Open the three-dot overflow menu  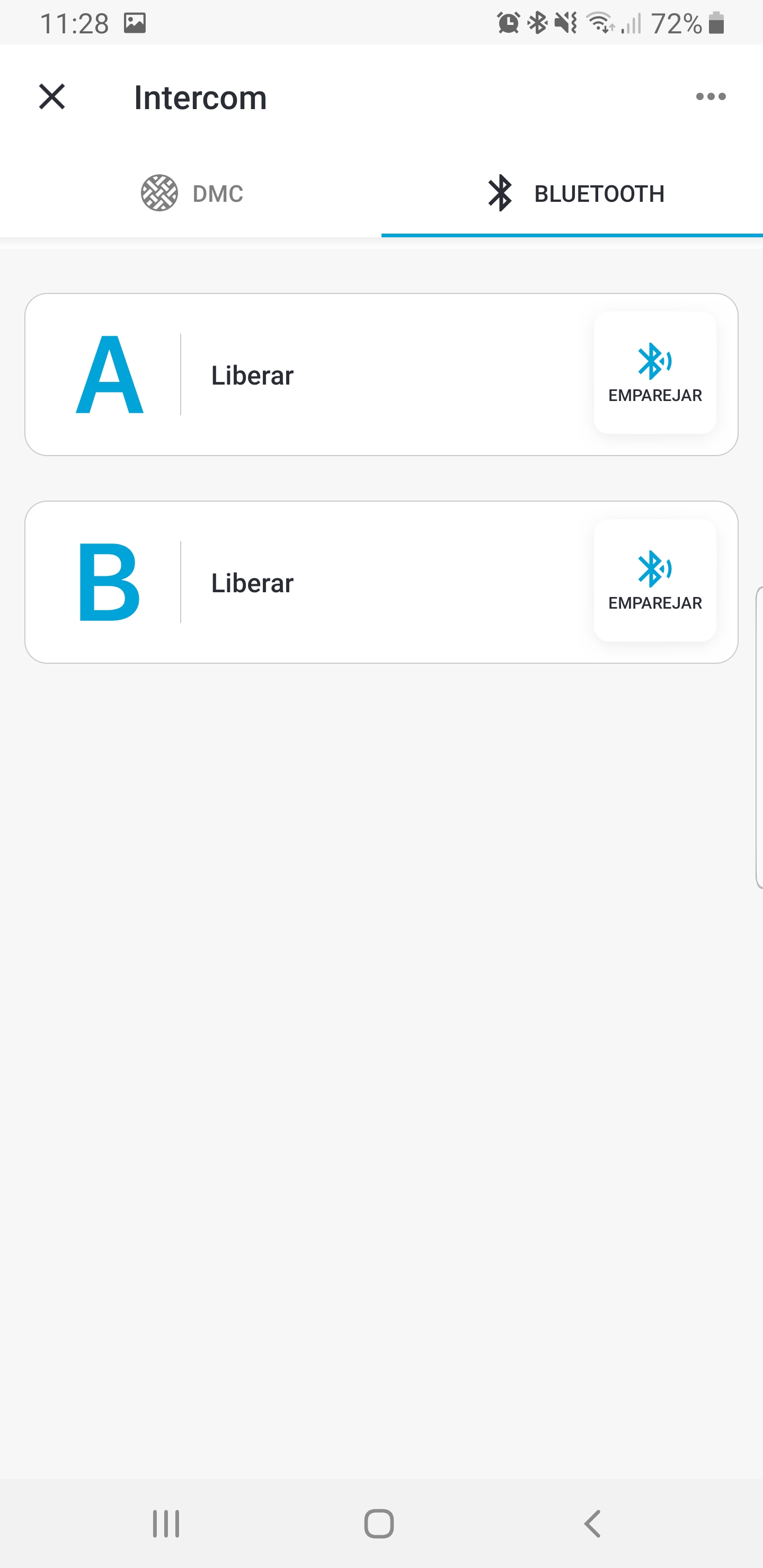[711, 96]
